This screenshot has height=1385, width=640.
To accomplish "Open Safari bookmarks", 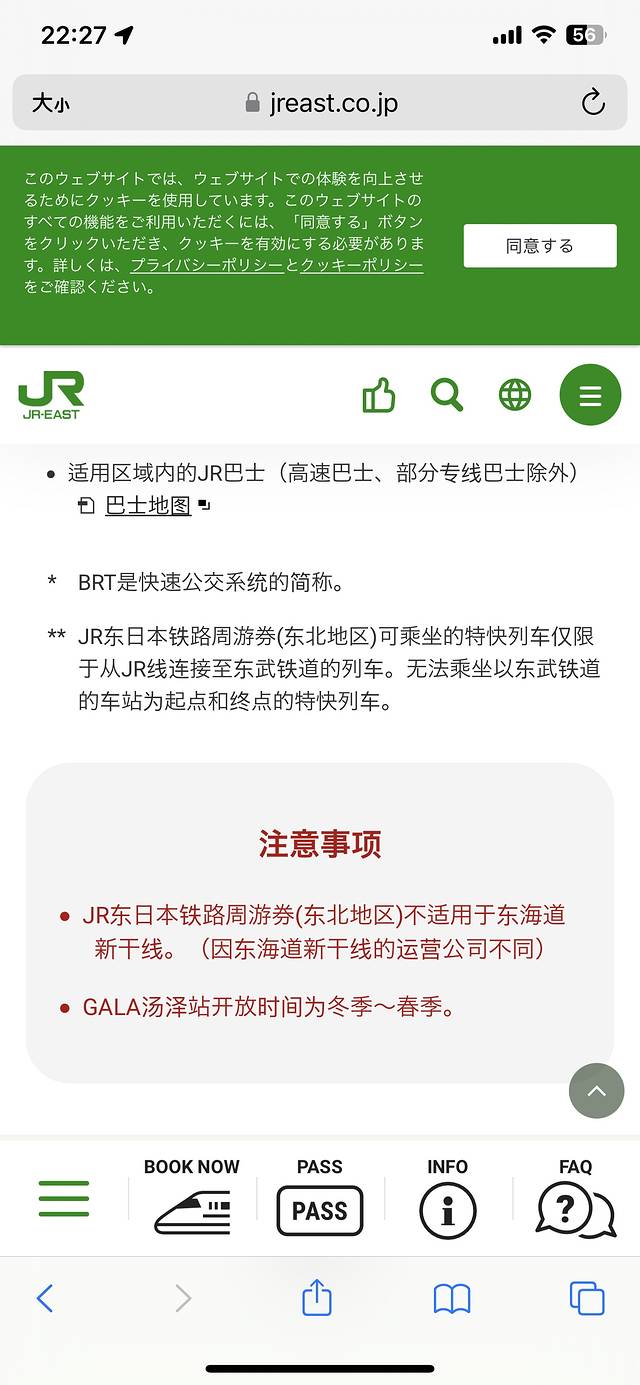I will pos(452,1298).
